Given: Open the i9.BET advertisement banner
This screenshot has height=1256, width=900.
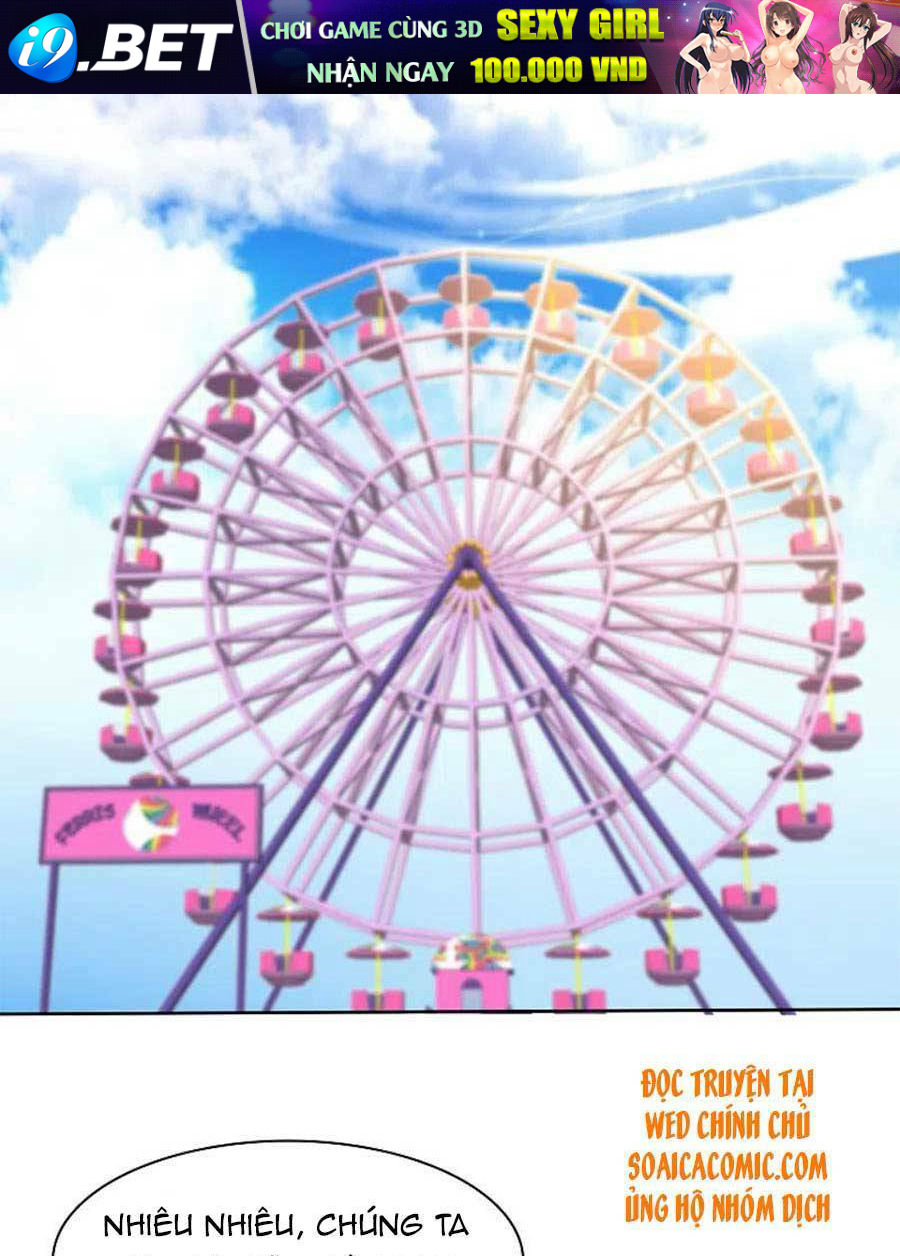Looking at the screenshot, I should [450, 47].
